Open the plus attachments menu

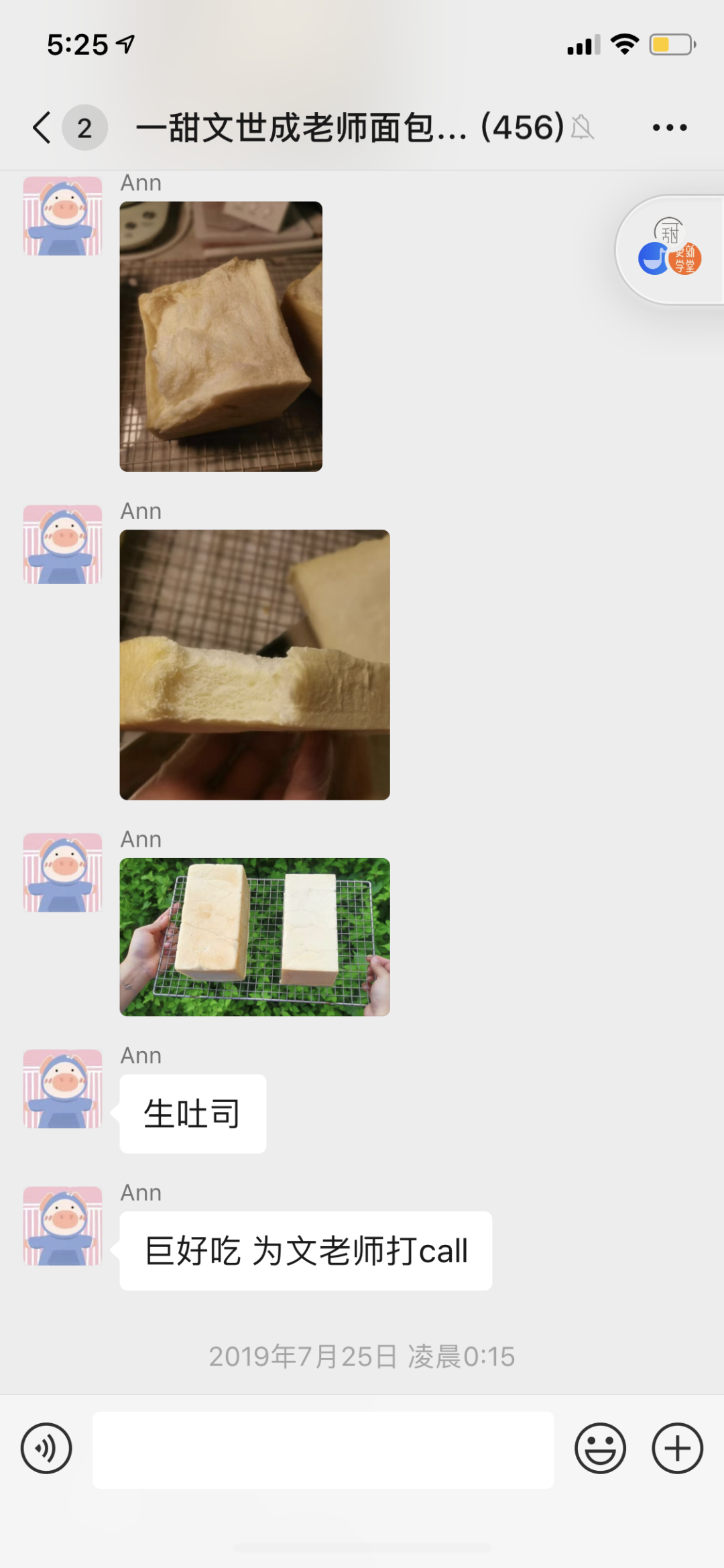(x=677, y=1448)
